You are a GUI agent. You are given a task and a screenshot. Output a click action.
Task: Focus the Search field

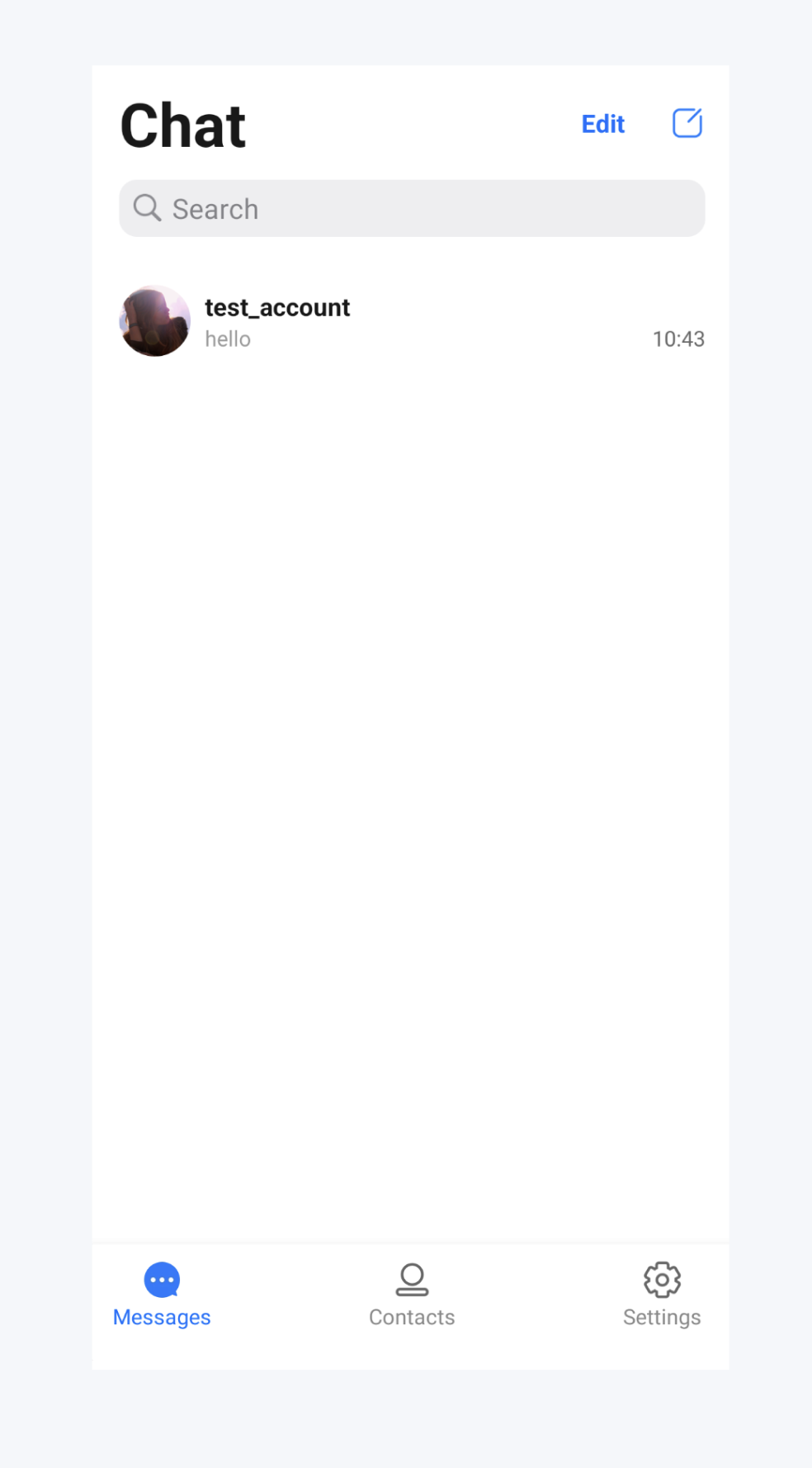pos(411,209)
